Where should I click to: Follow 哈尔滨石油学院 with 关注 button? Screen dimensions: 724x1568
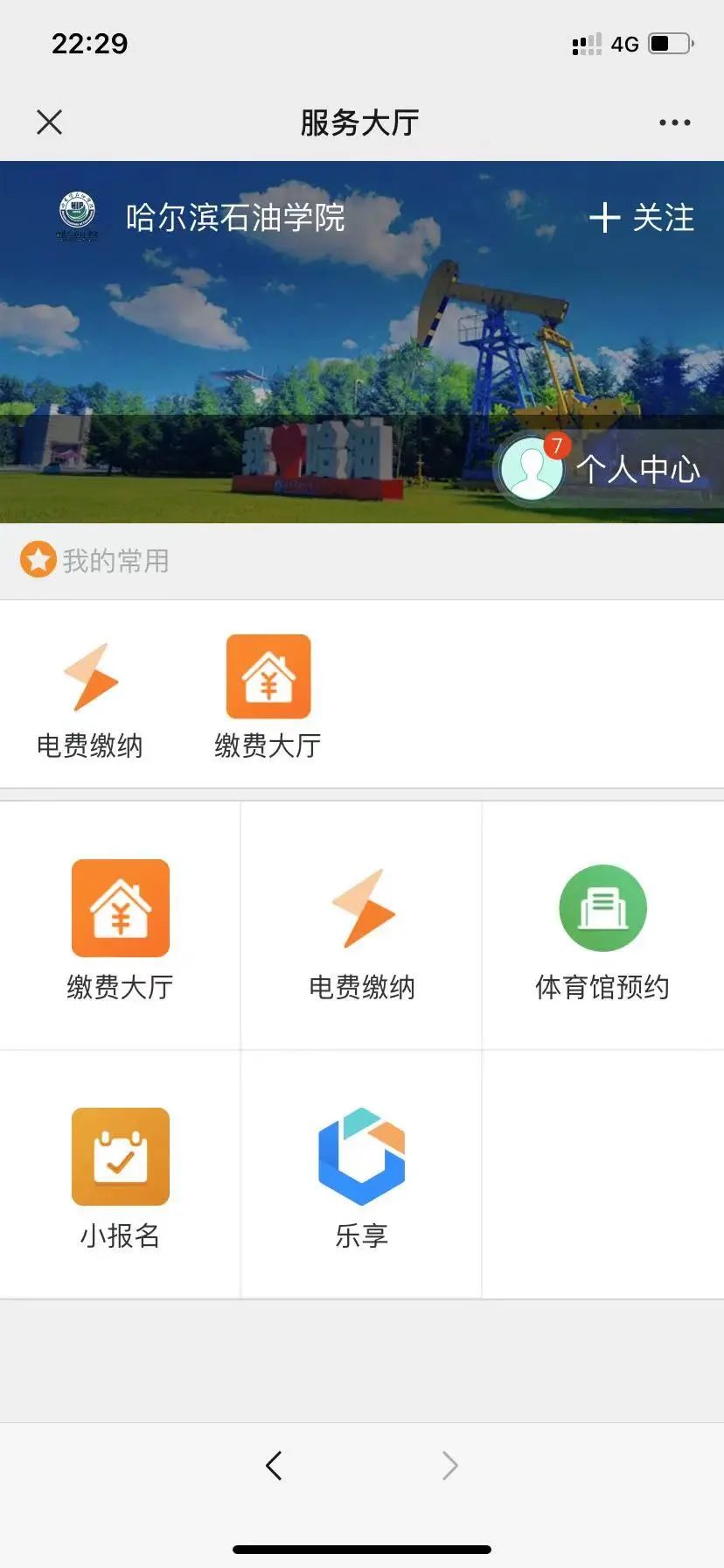[x=643, y=218]
